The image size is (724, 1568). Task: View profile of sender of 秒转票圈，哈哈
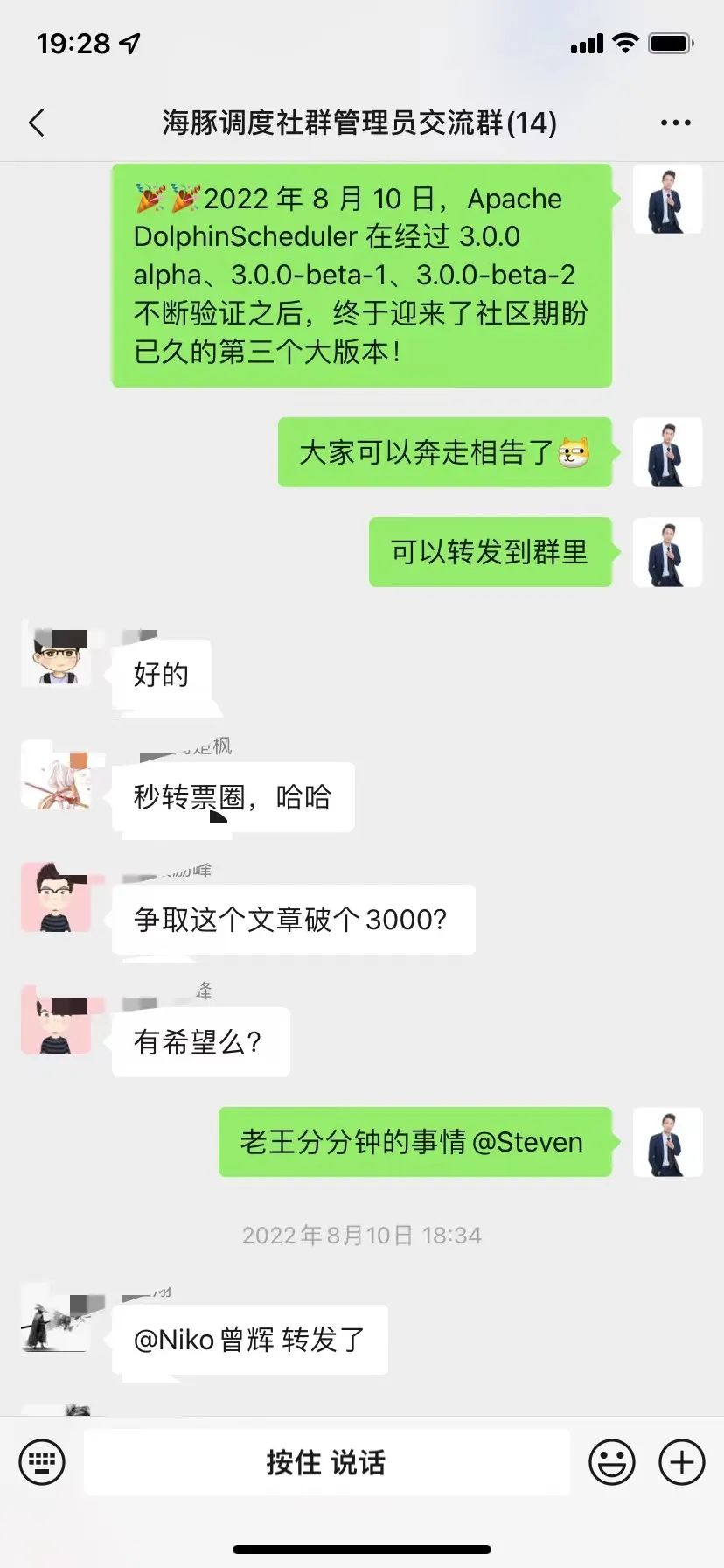click(x=57, y=776)
